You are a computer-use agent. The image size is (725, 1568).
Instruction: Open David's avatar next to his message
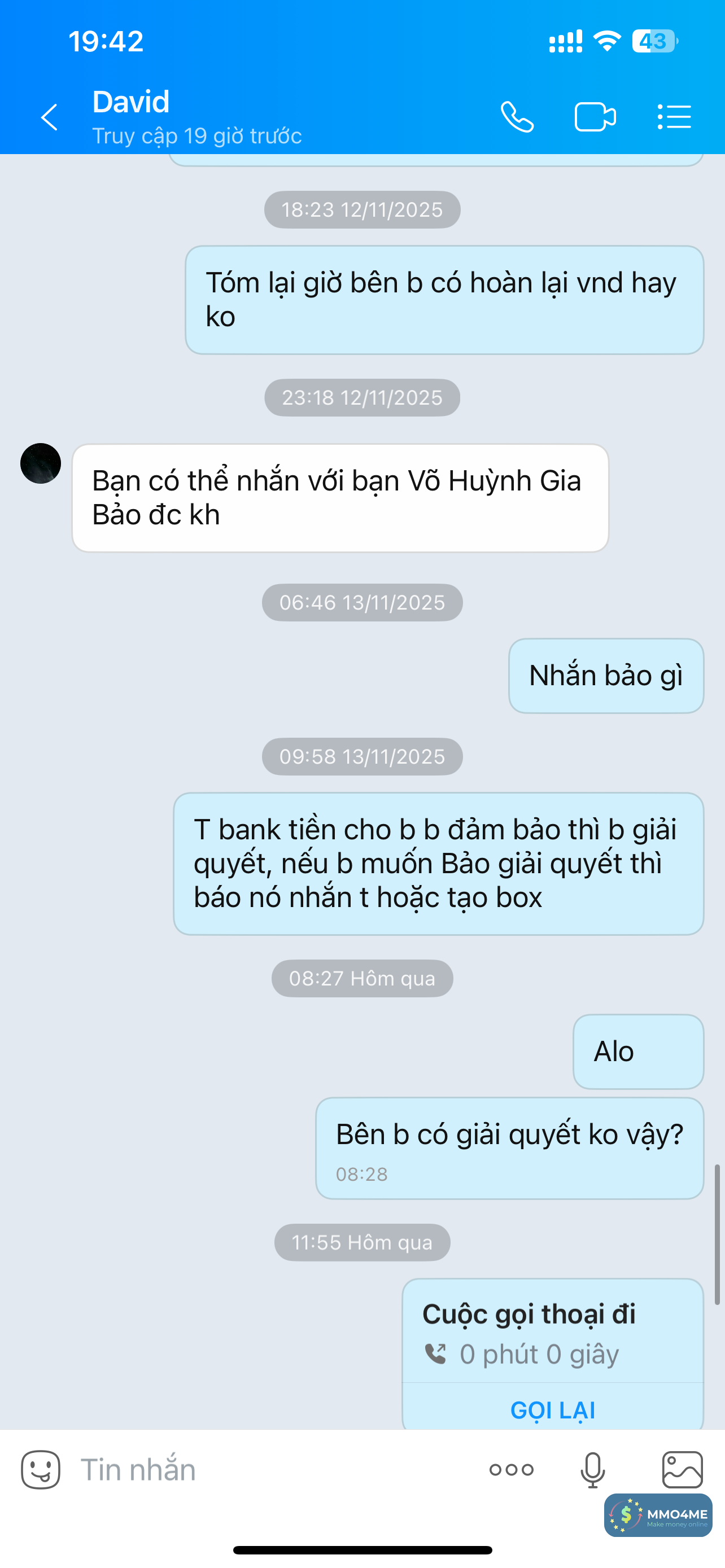41,463
